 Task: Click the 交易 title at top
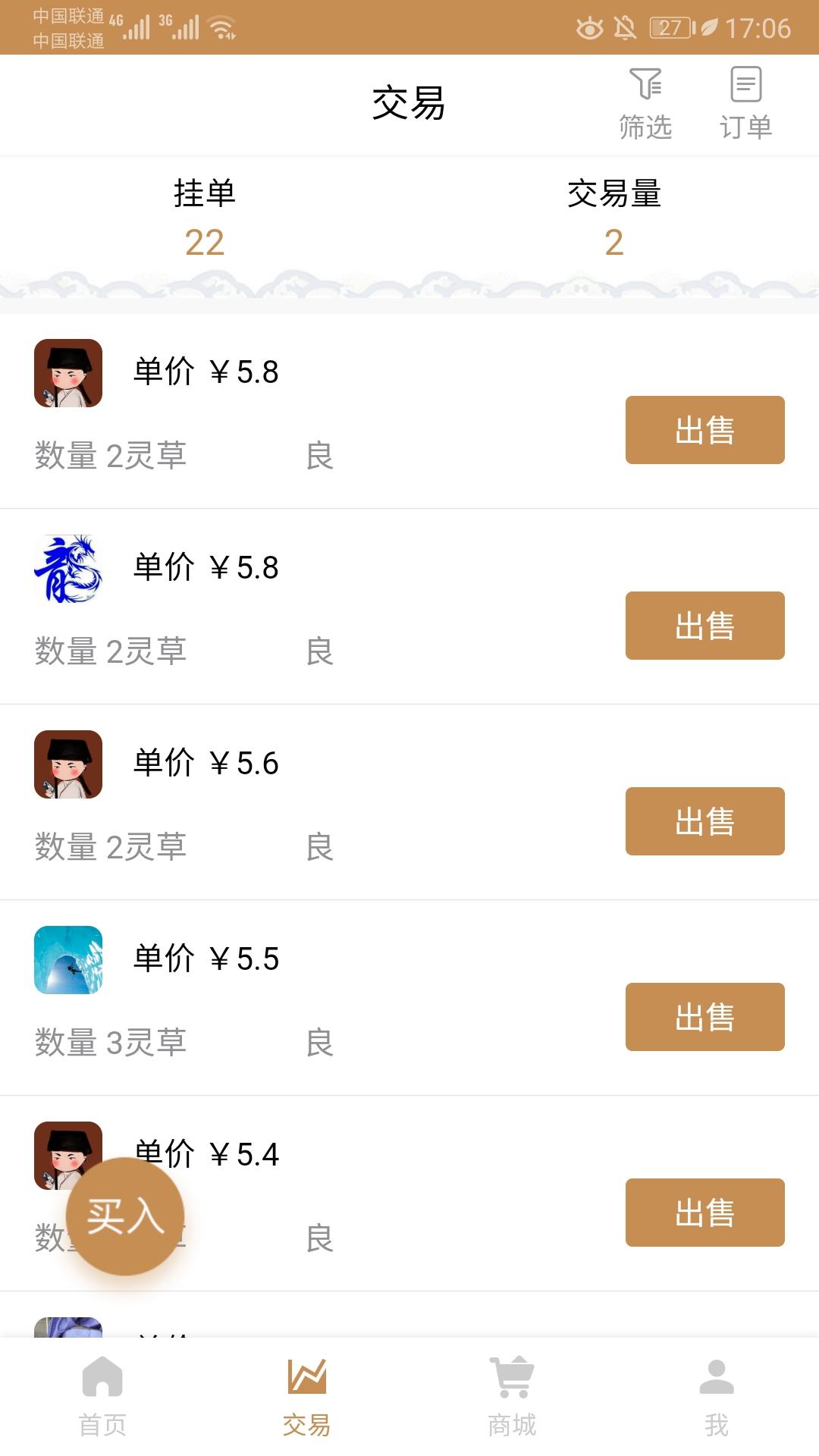[x=409, y=104]
